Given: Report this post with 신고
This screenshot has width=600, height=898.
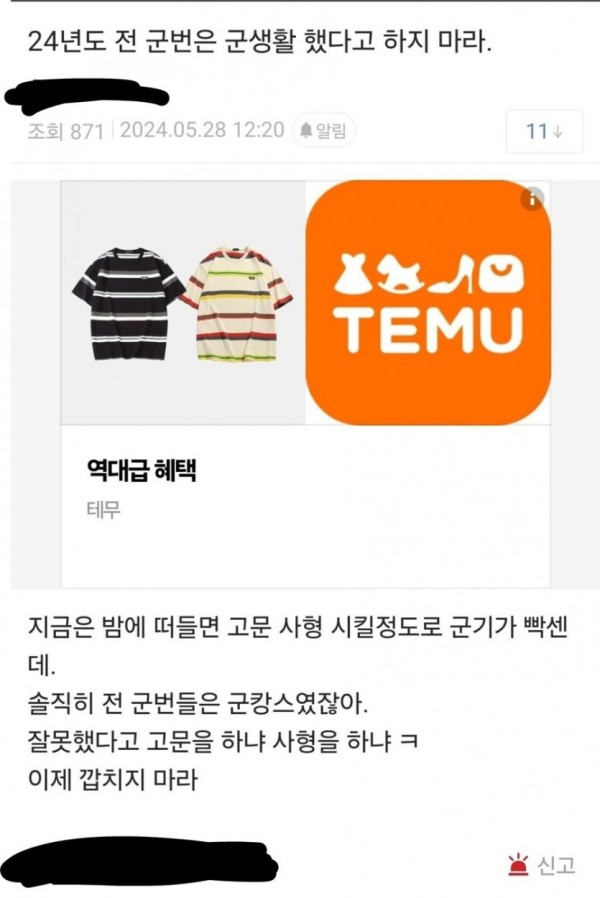Looking at the screenshot, I should pos(545,864).
